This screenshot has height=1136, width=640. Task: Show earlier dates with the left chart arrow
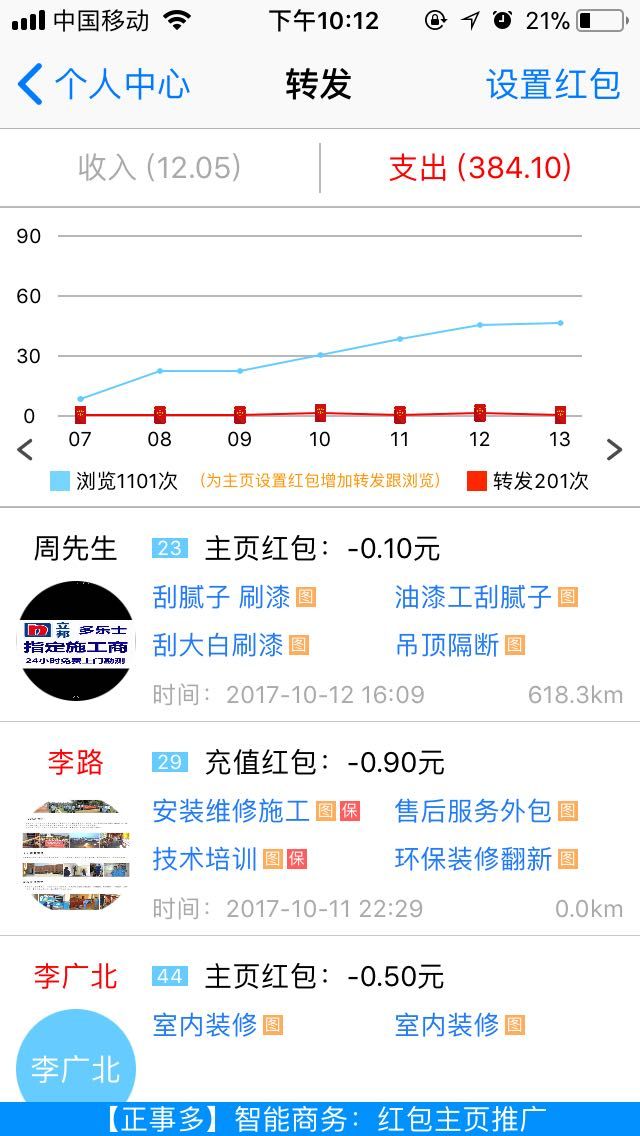[x=26, y=450]
